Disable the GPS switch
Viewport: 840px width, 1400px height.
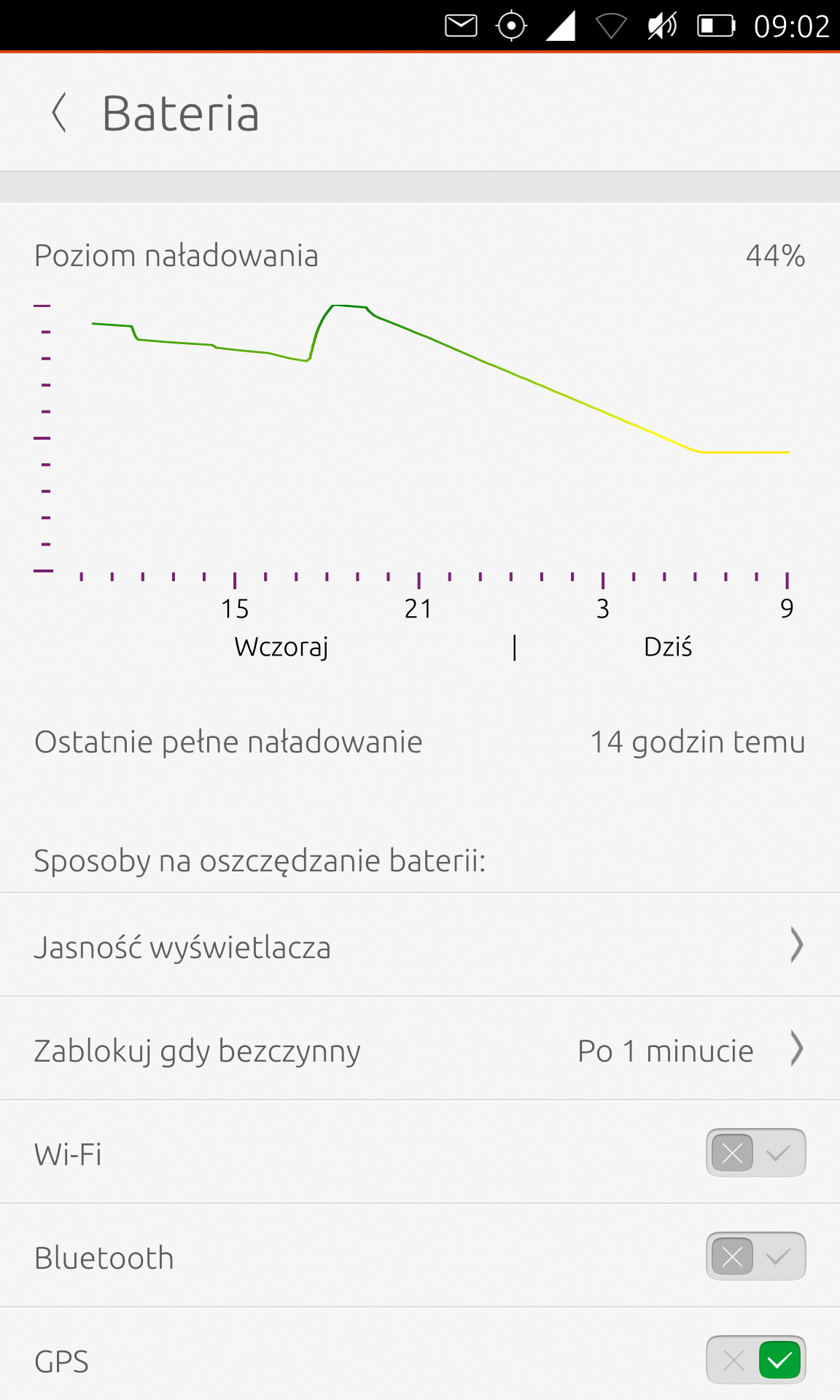(755, 1360)
